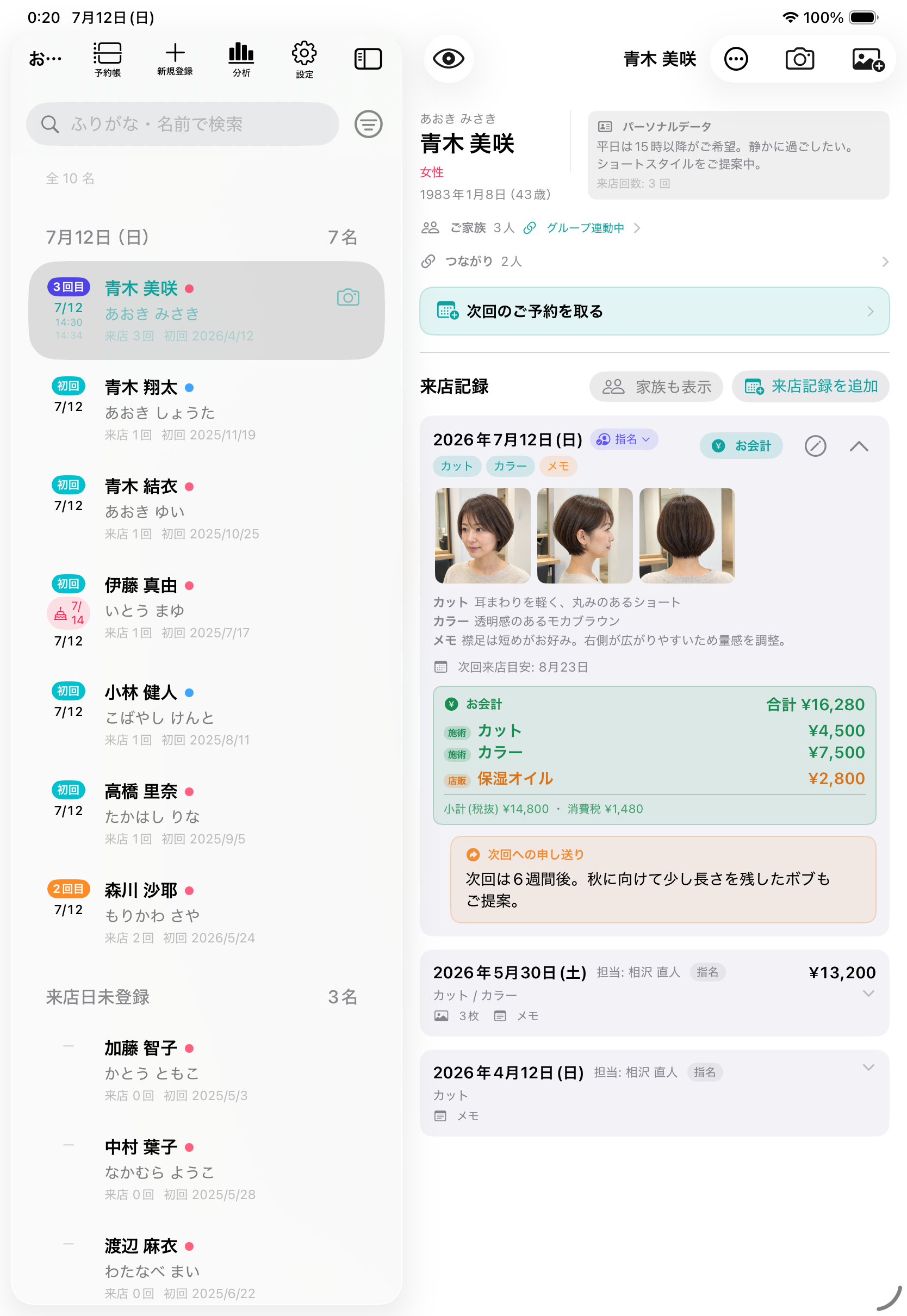The width and height of the screenshot is (907, 1316).
Task: Tap the eye visibility icon
Action: [449, 59]
